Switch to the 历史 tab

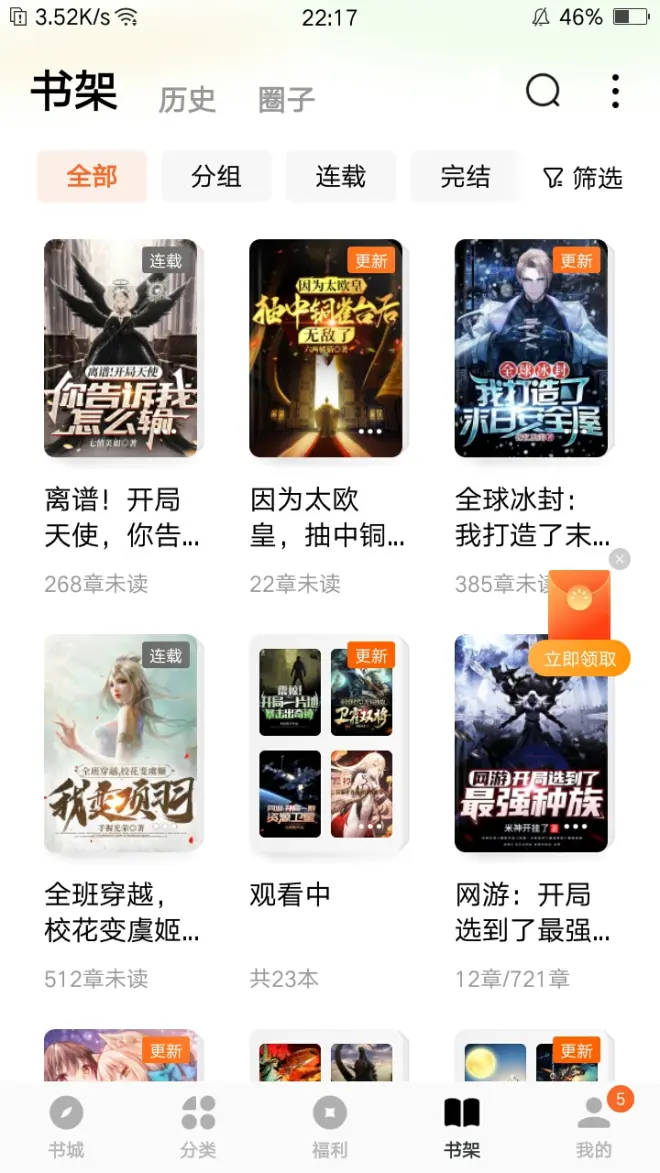(187, 99)
